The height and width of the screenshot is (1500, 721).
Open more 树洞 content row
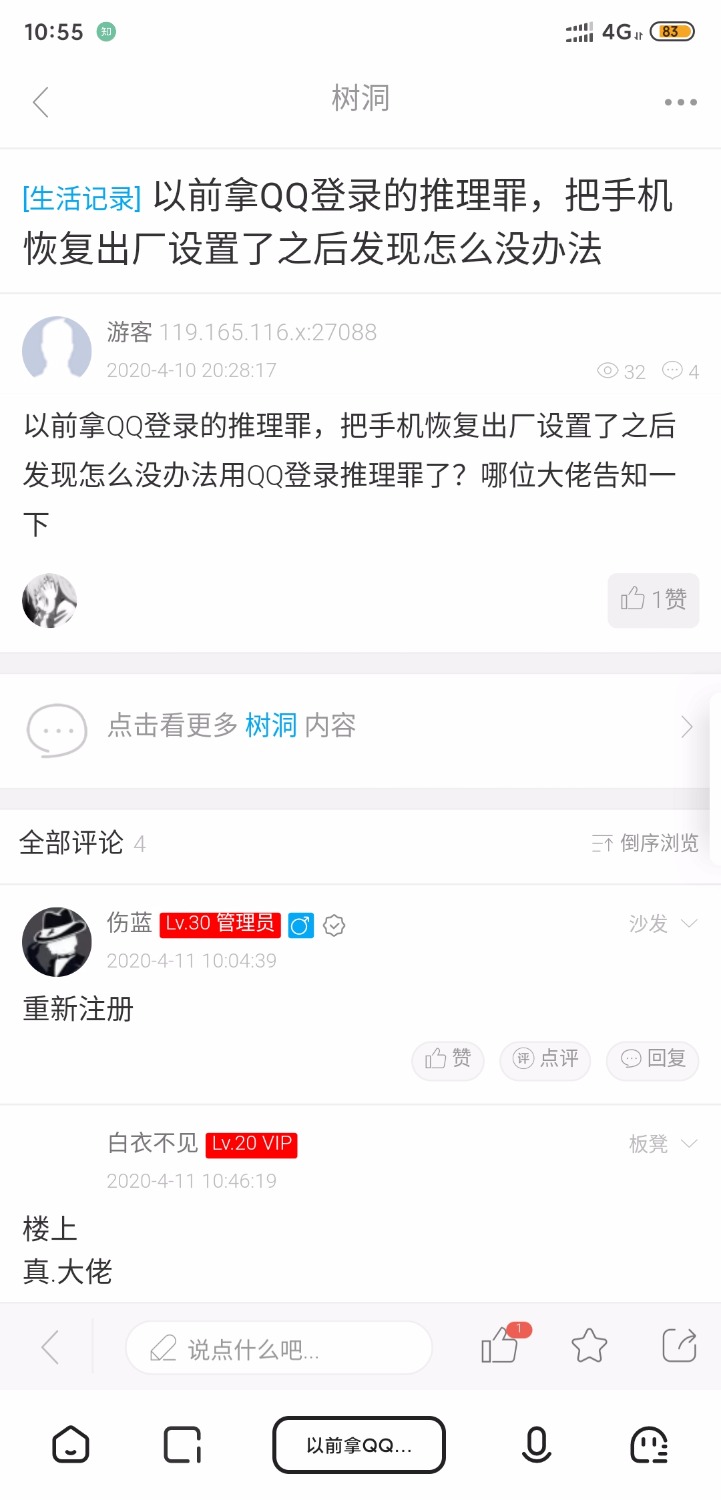tap(360, 726)
